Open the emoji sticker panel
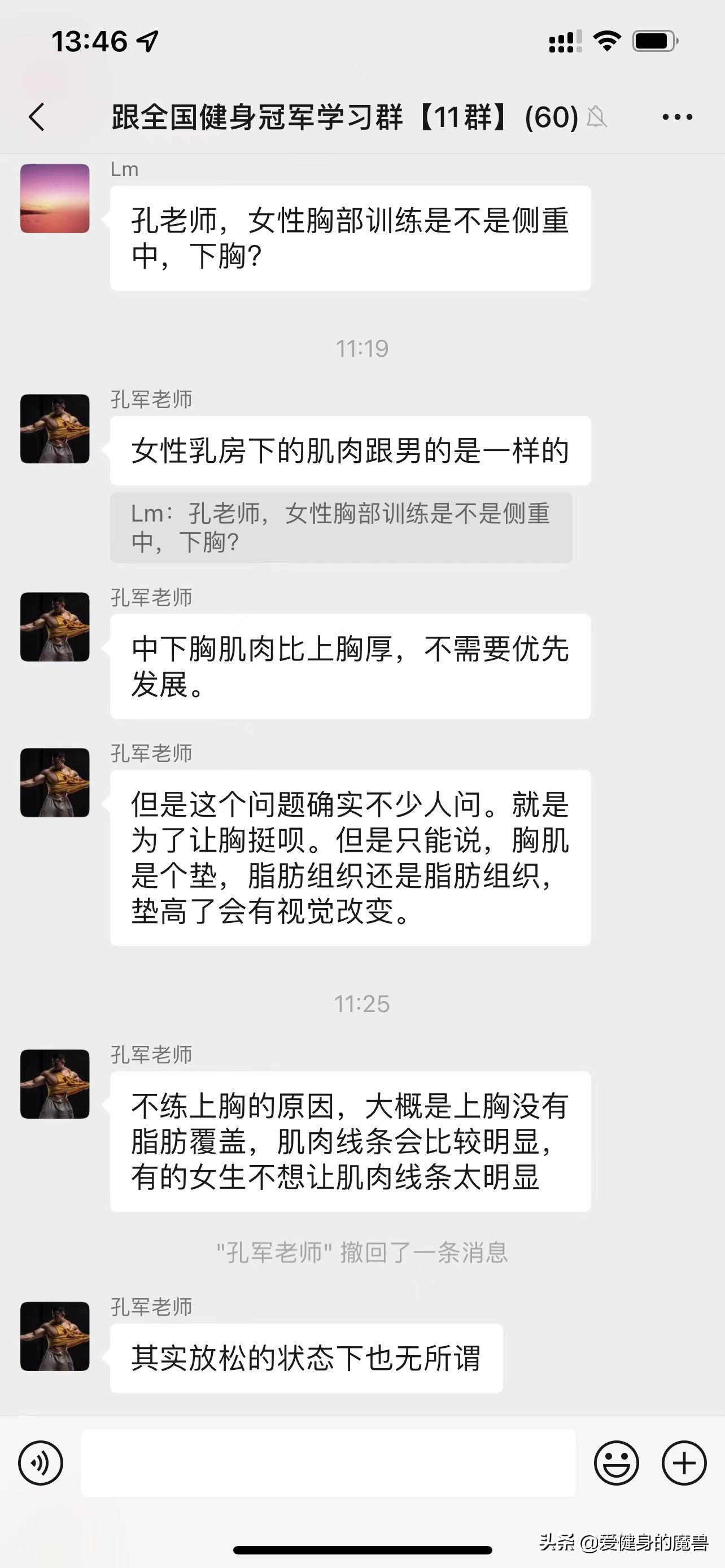 point(616,1462)
